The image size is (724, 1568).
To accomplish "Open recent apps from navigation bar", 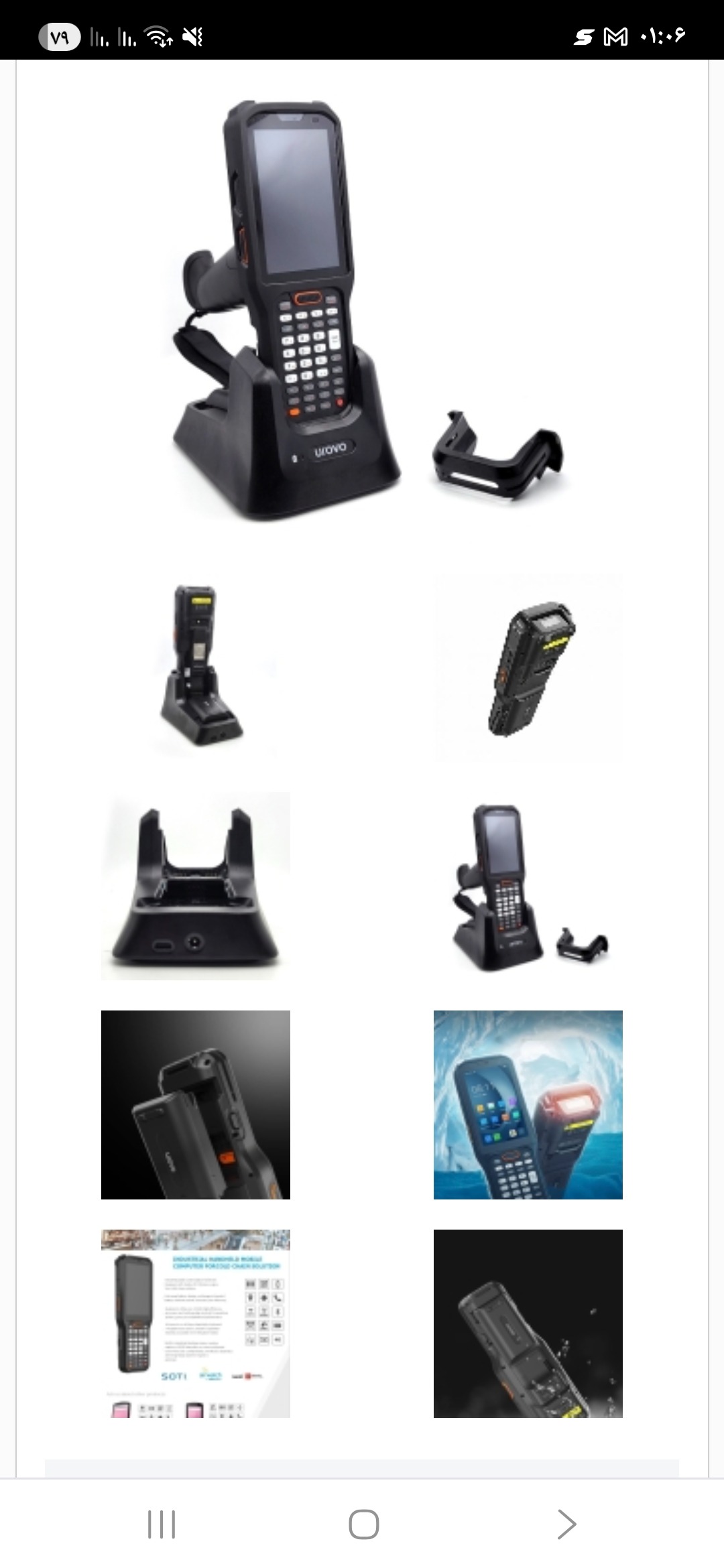I will click(161, 1524).
